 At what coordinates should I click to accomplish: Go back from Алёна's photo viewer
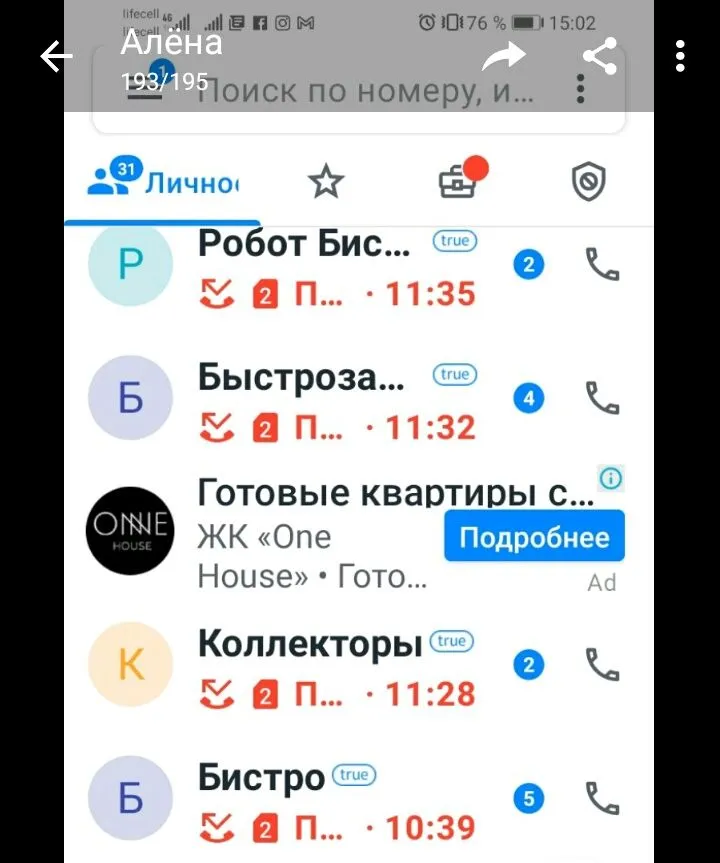coord(56,57)
